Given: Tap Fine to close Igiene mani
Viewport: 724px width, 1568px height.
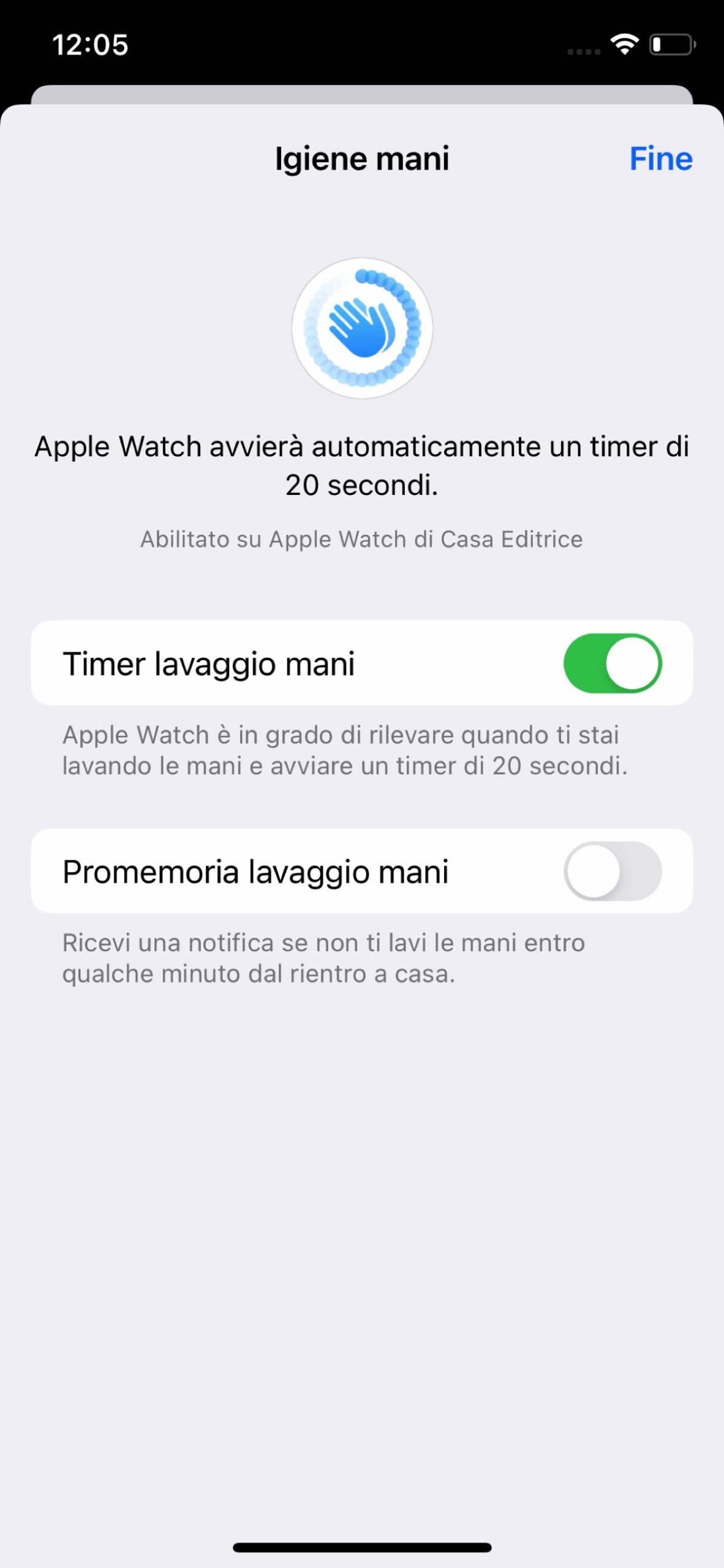Looking at the screenshot, I should click(660, 159).
